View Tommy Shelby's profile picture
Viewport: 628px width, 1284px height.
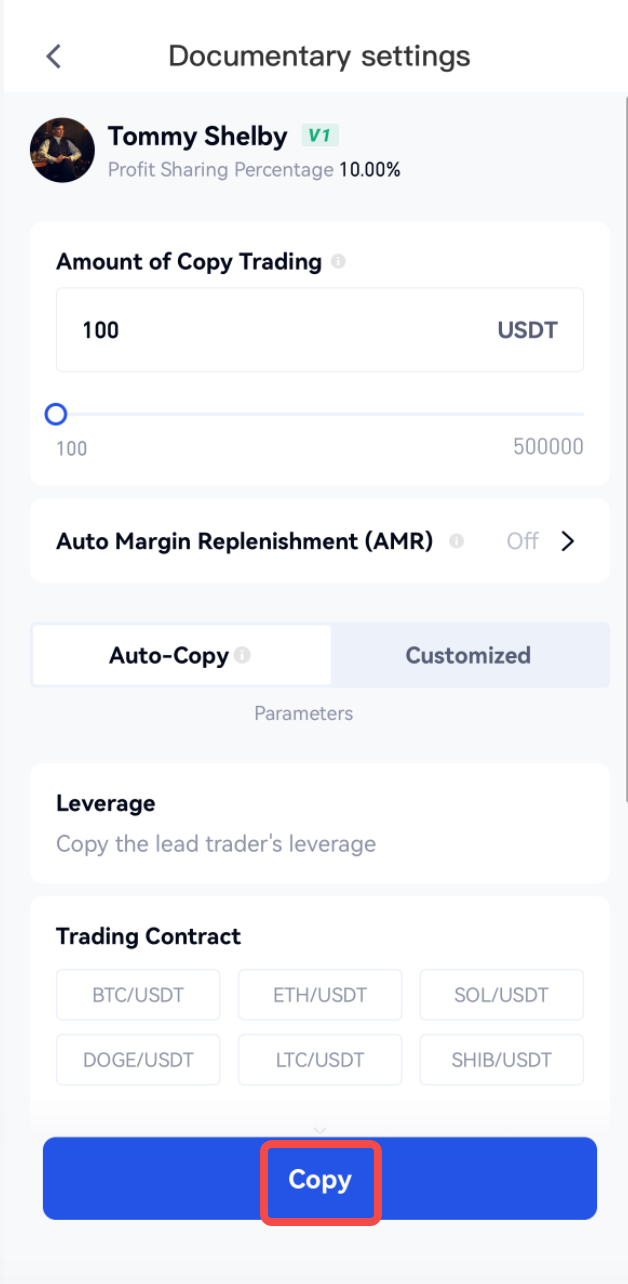tap(62, 151)
